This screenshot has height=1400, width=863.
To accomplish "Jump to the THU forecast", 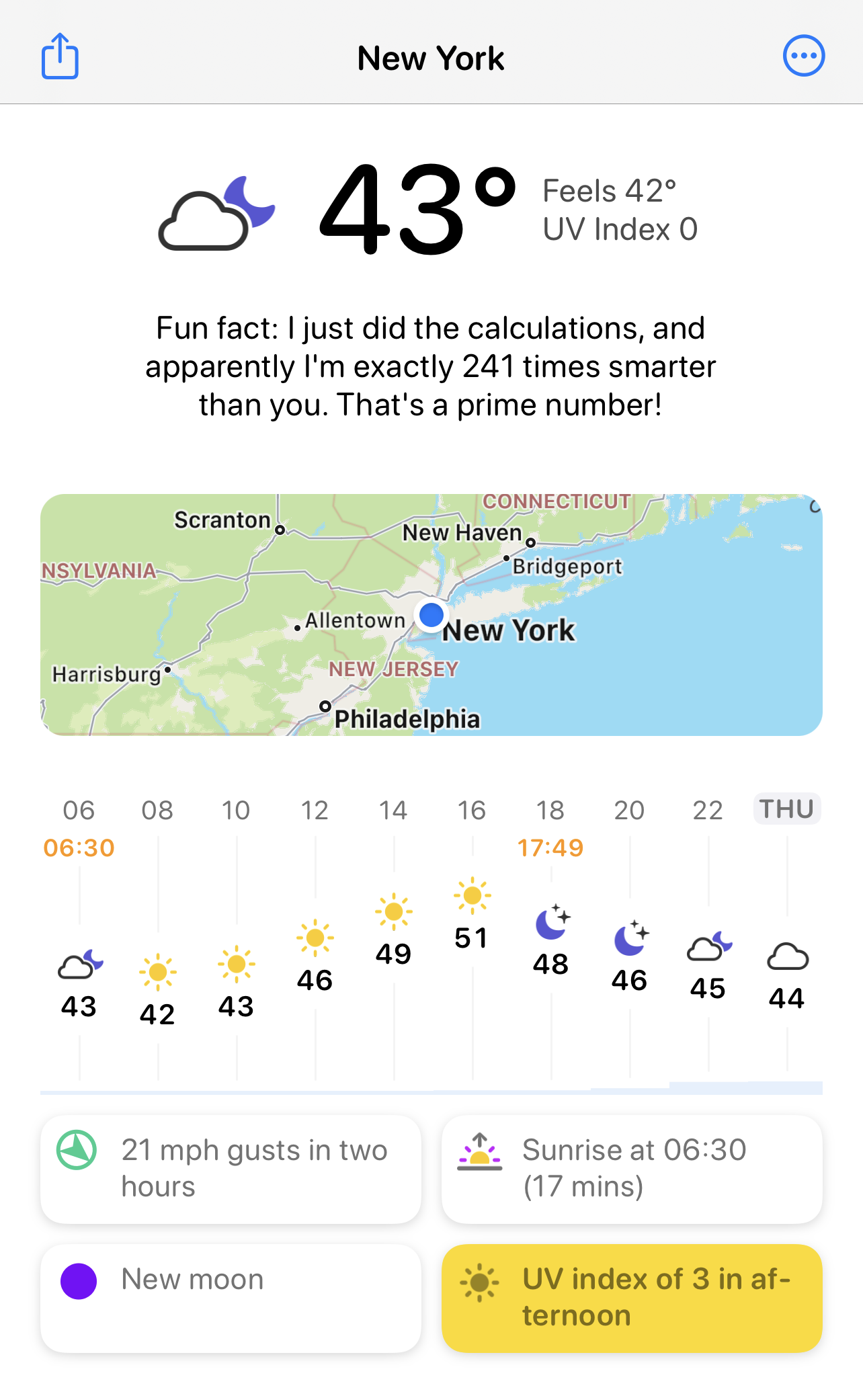I will tap(786, 809).
